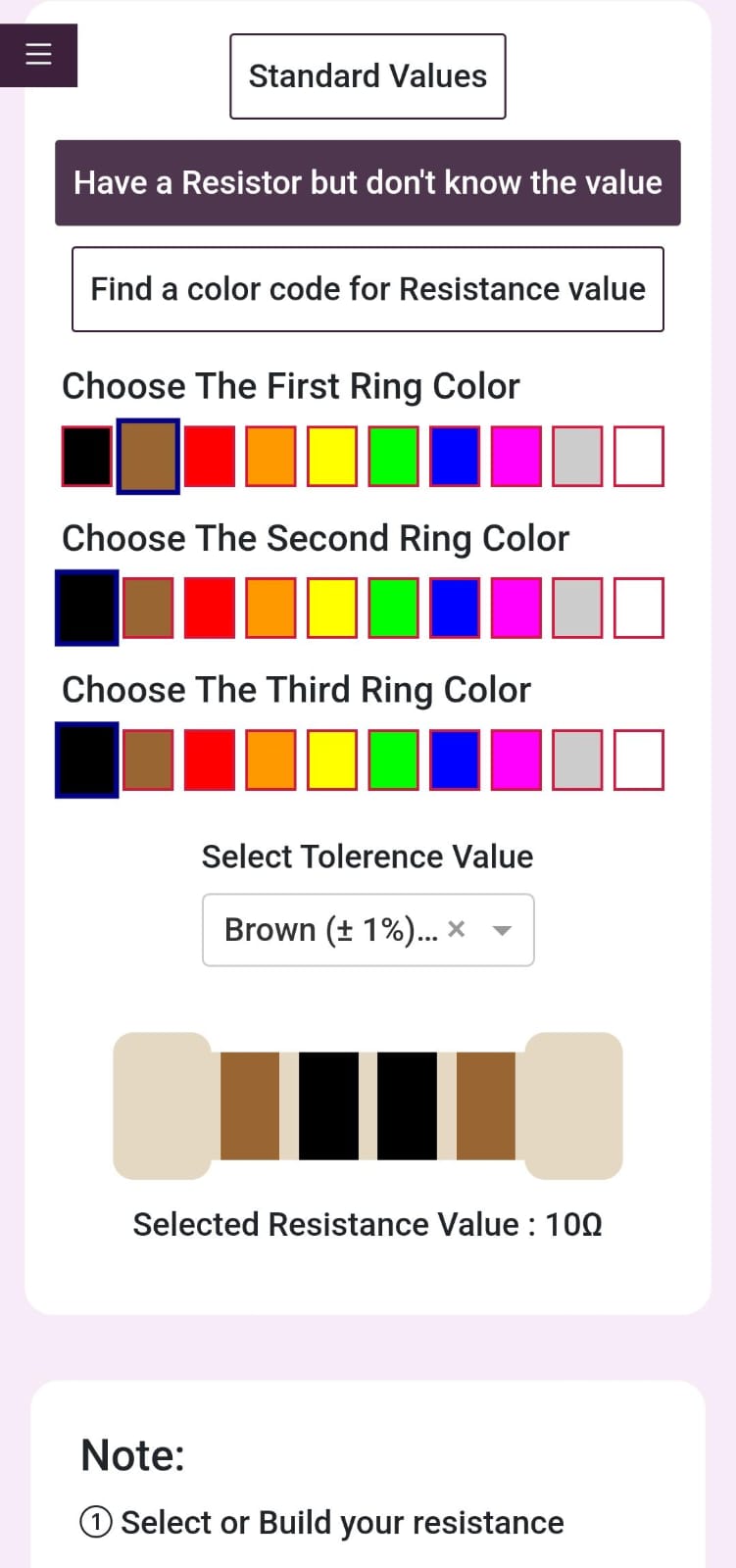Choose blue as the second ring color
The height and width of the screenshot is (1568, 736).
coord(455,608)
